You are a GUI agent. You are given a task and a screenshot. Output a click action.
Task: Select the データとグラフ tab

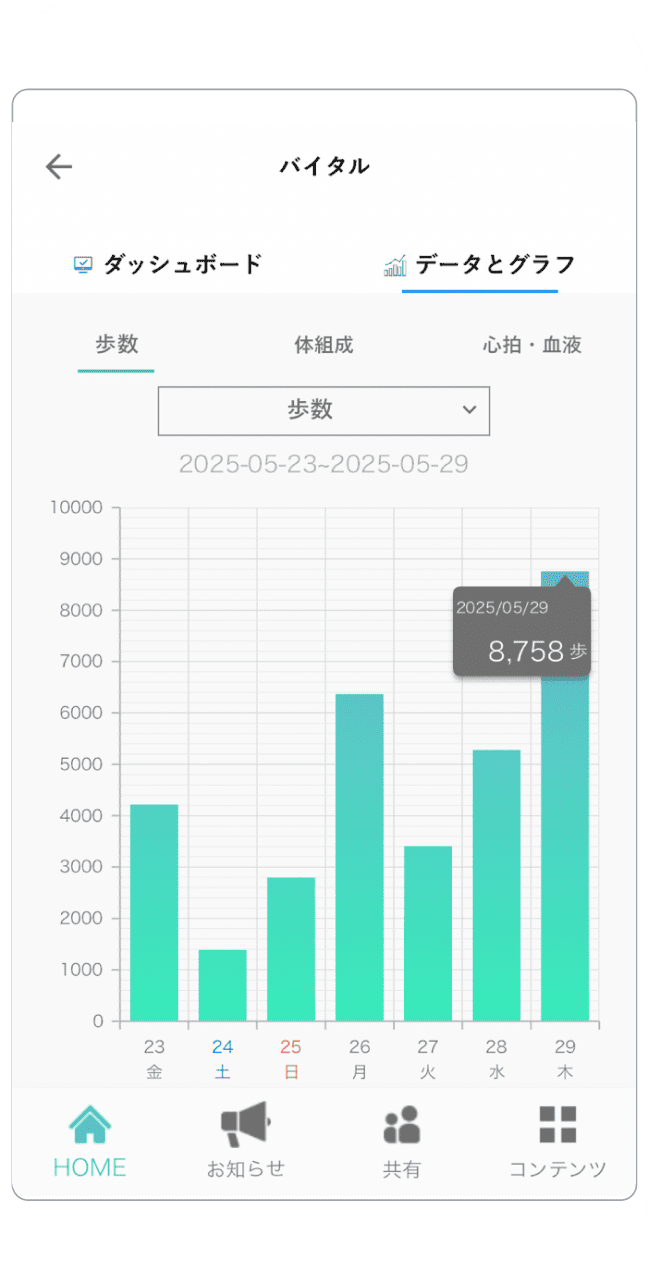click(480, 265)
